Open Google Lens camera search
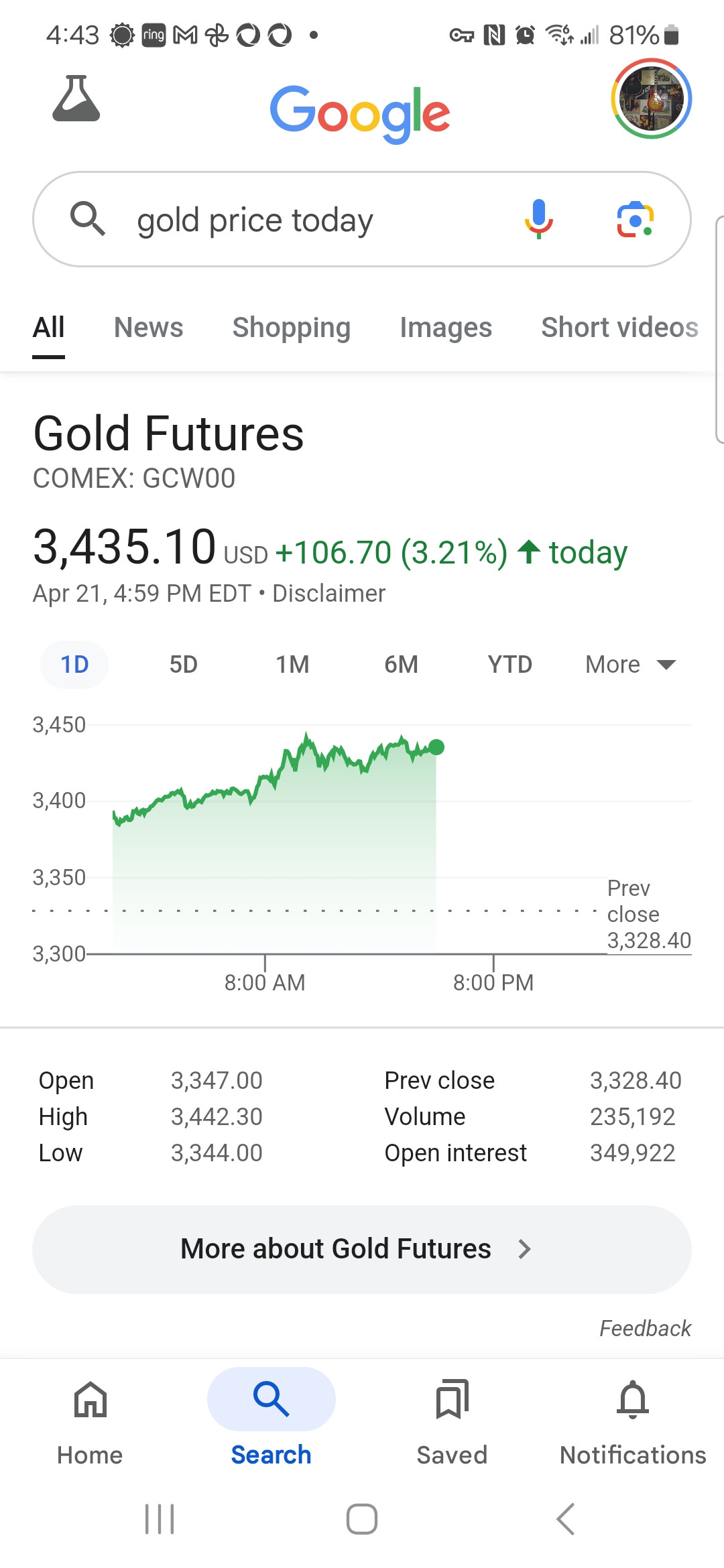Viewport: 724px width, 1568px height. 635,219
